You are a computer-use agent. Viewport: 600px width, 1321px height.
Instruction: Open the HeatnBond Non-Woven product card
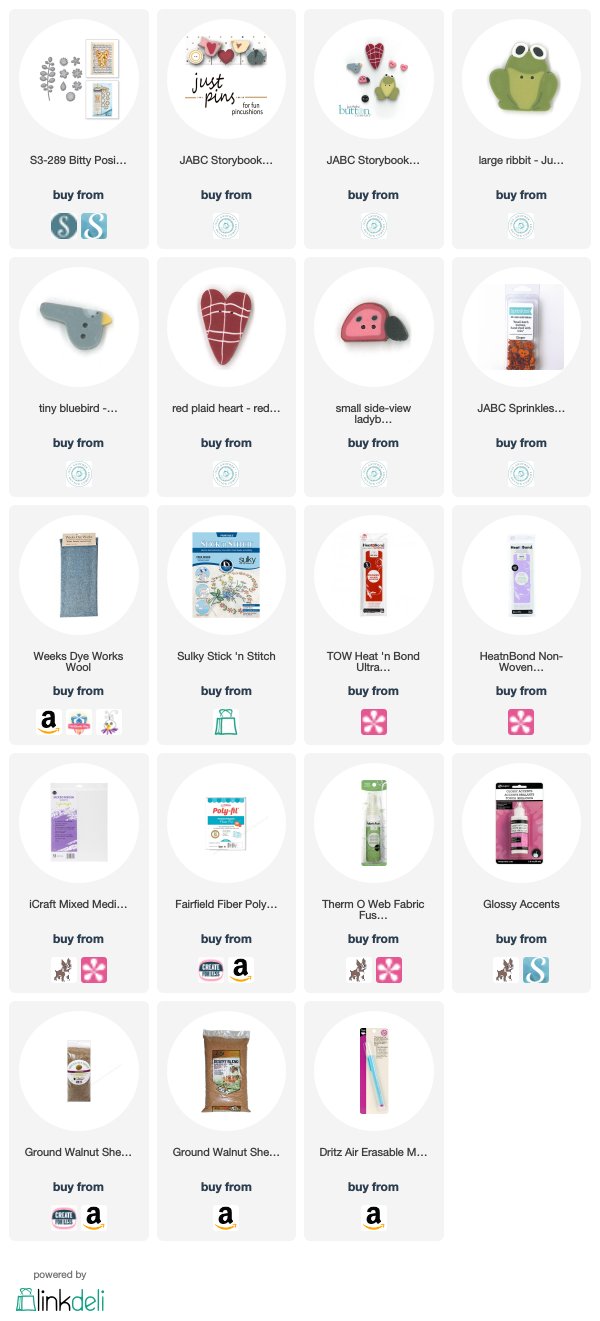tap(521, 625)
